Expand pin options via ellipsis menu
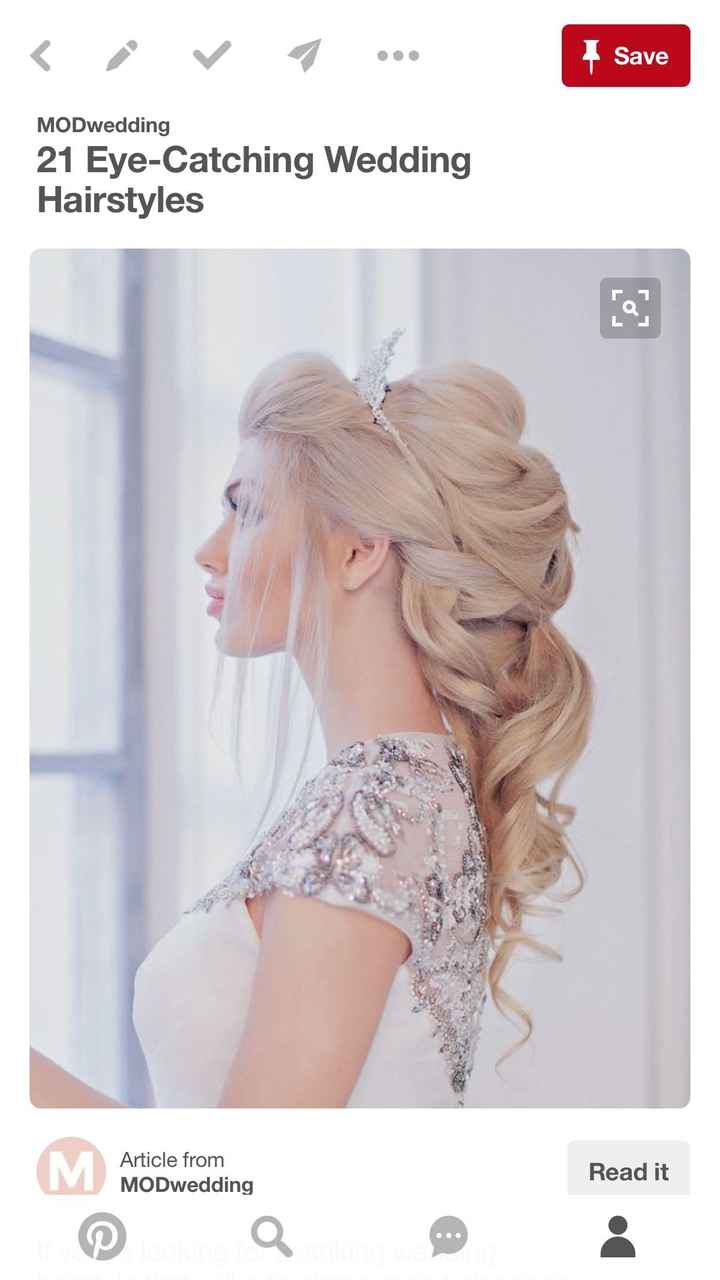Image resolution: width=720 pixels, height=1280 pixels. coord(397,56)
